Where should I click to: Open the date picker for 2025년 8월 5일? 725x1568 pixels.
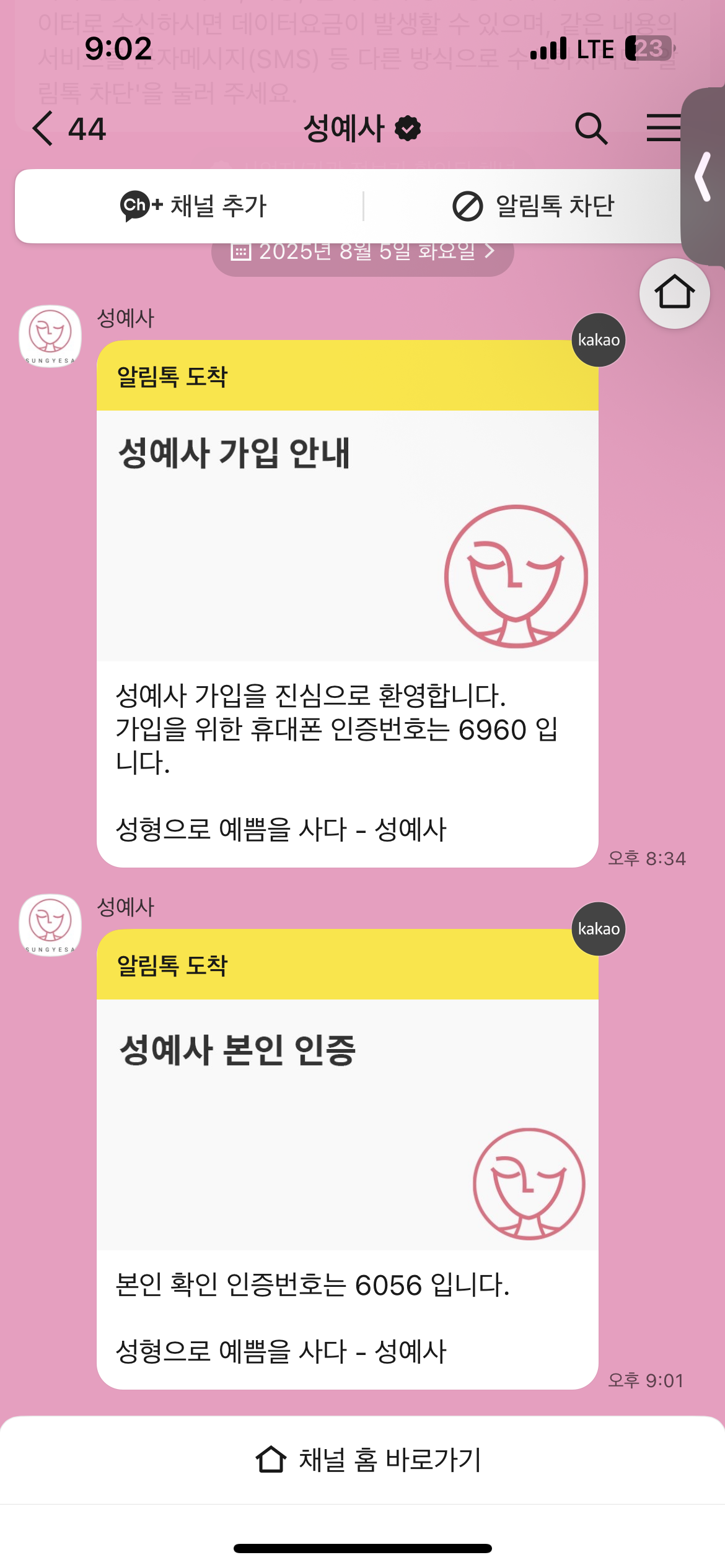pyautogui.click(x=362, y=251)
